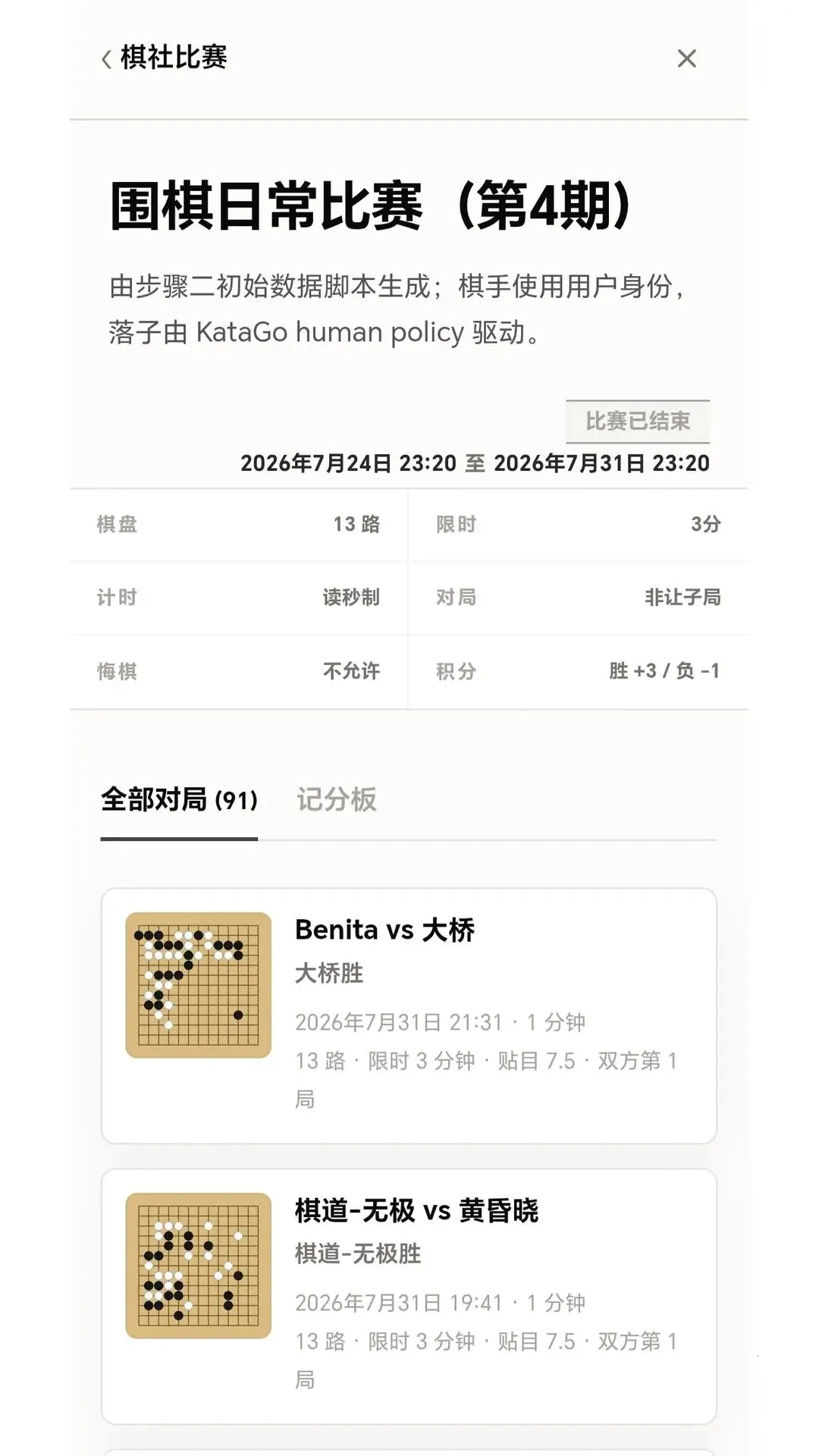Close the tournament page
The width and height of the screenshot is (819, 1456).
(x=686, y=58)
